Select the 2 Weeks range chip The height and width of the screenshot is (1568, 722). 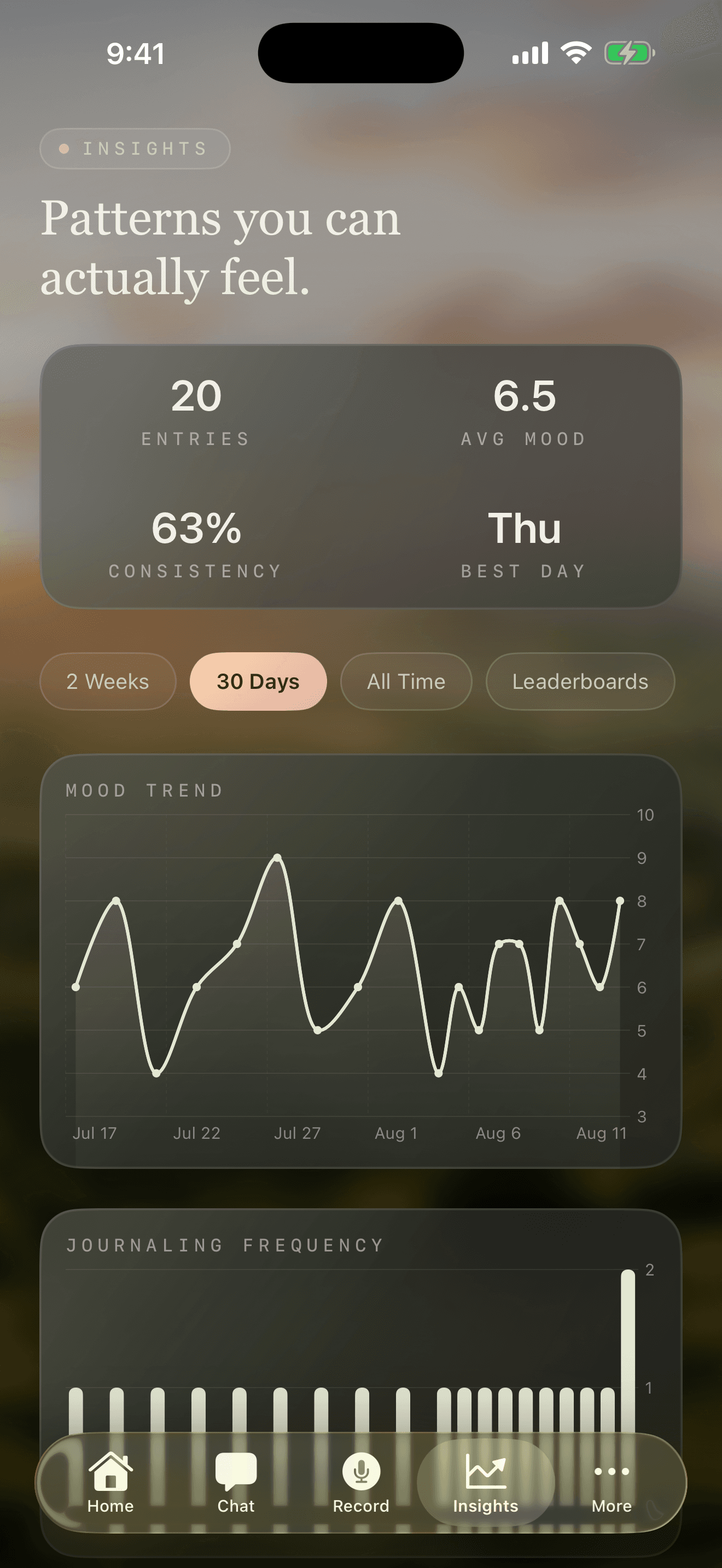click(x=108, y=681)
